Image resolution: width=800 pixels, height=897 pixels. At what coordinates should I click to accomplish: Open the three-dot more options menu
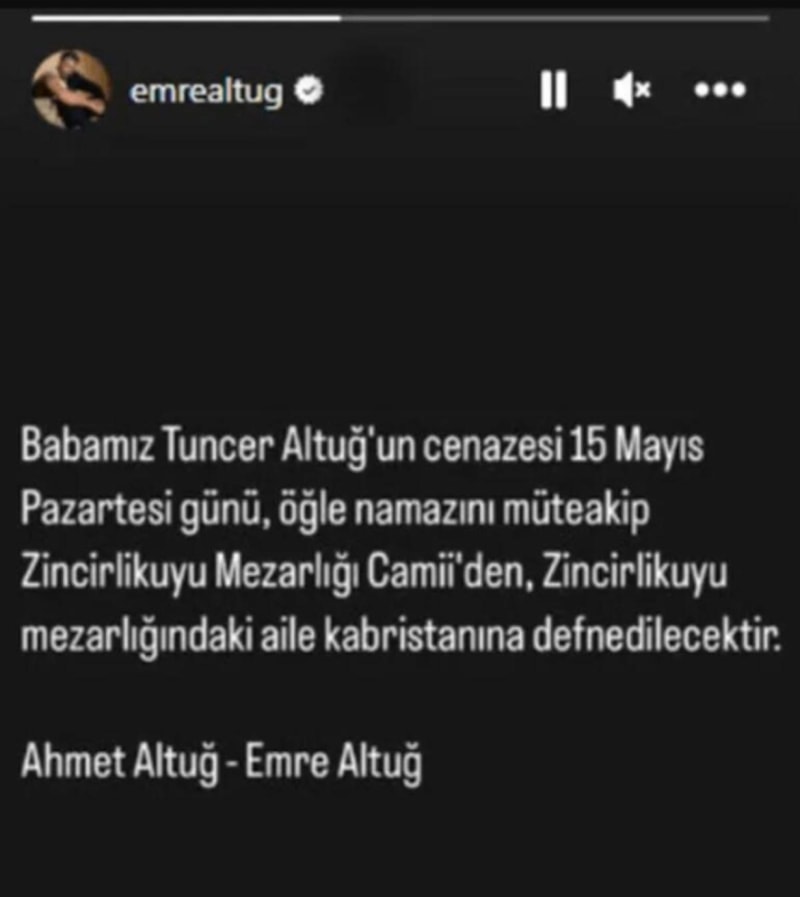[x=720, y=91]
